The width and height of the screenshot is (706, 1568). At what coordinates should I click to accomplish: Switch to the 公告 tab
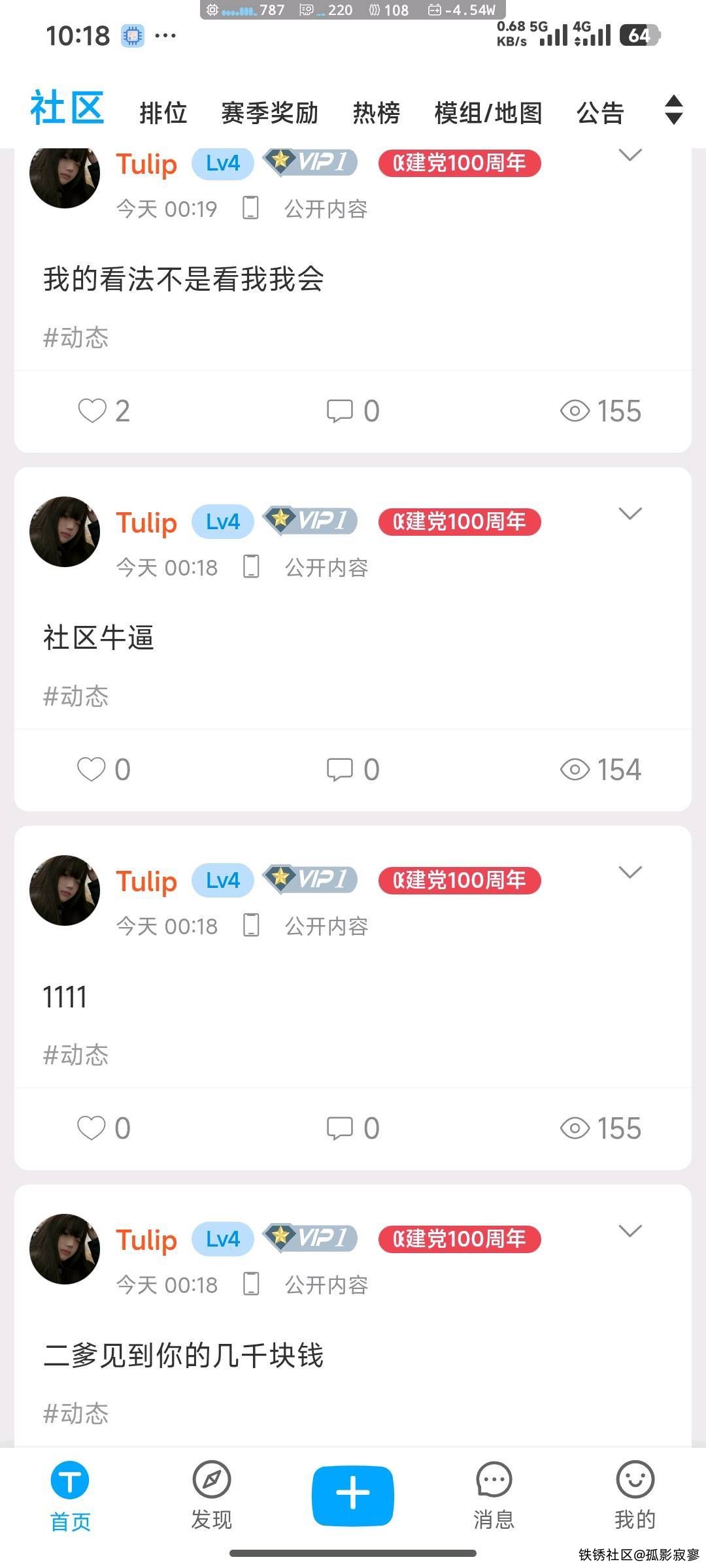(x=600, y=112)
